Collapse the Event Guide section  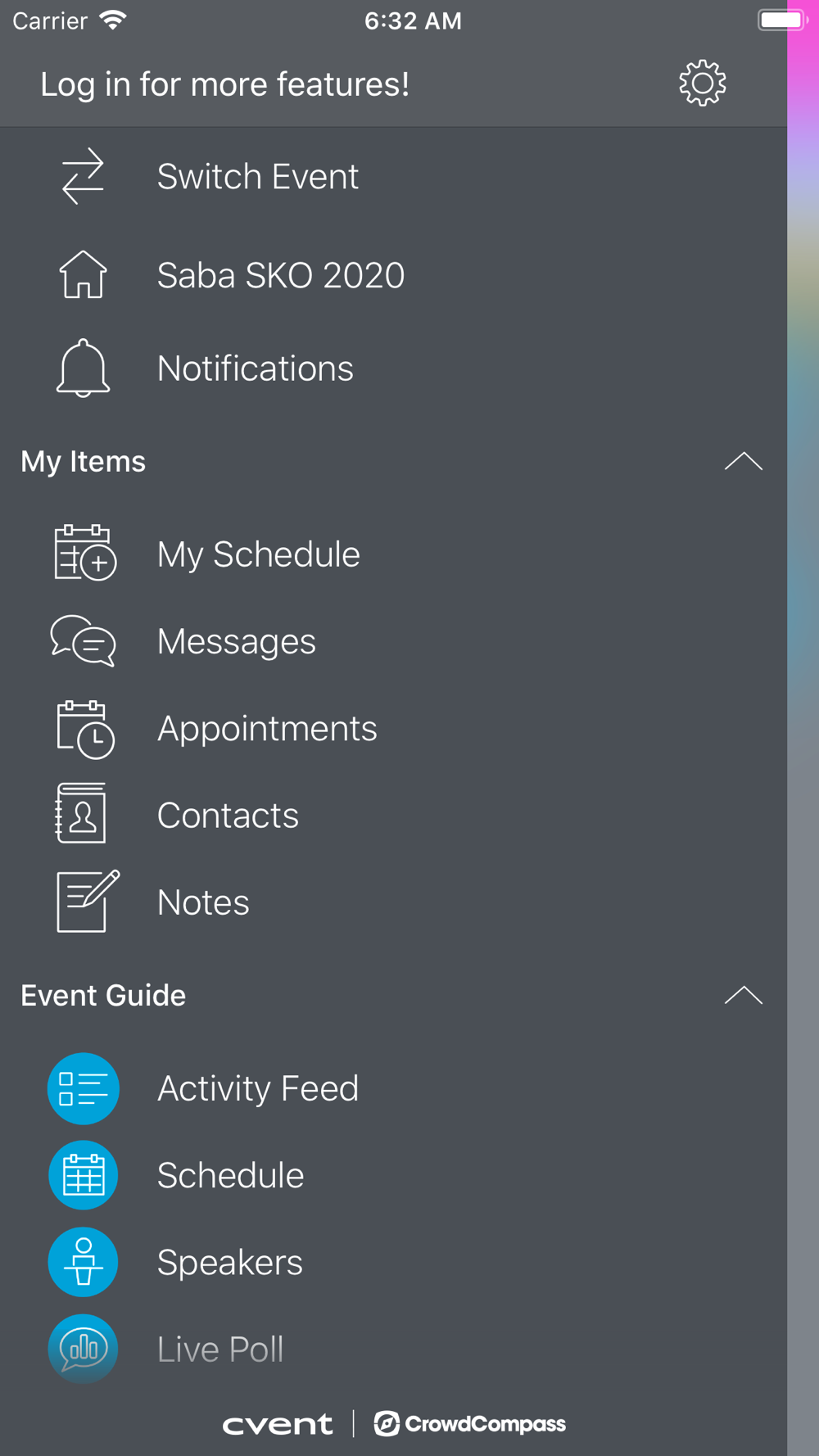click(x=743, y=996)
